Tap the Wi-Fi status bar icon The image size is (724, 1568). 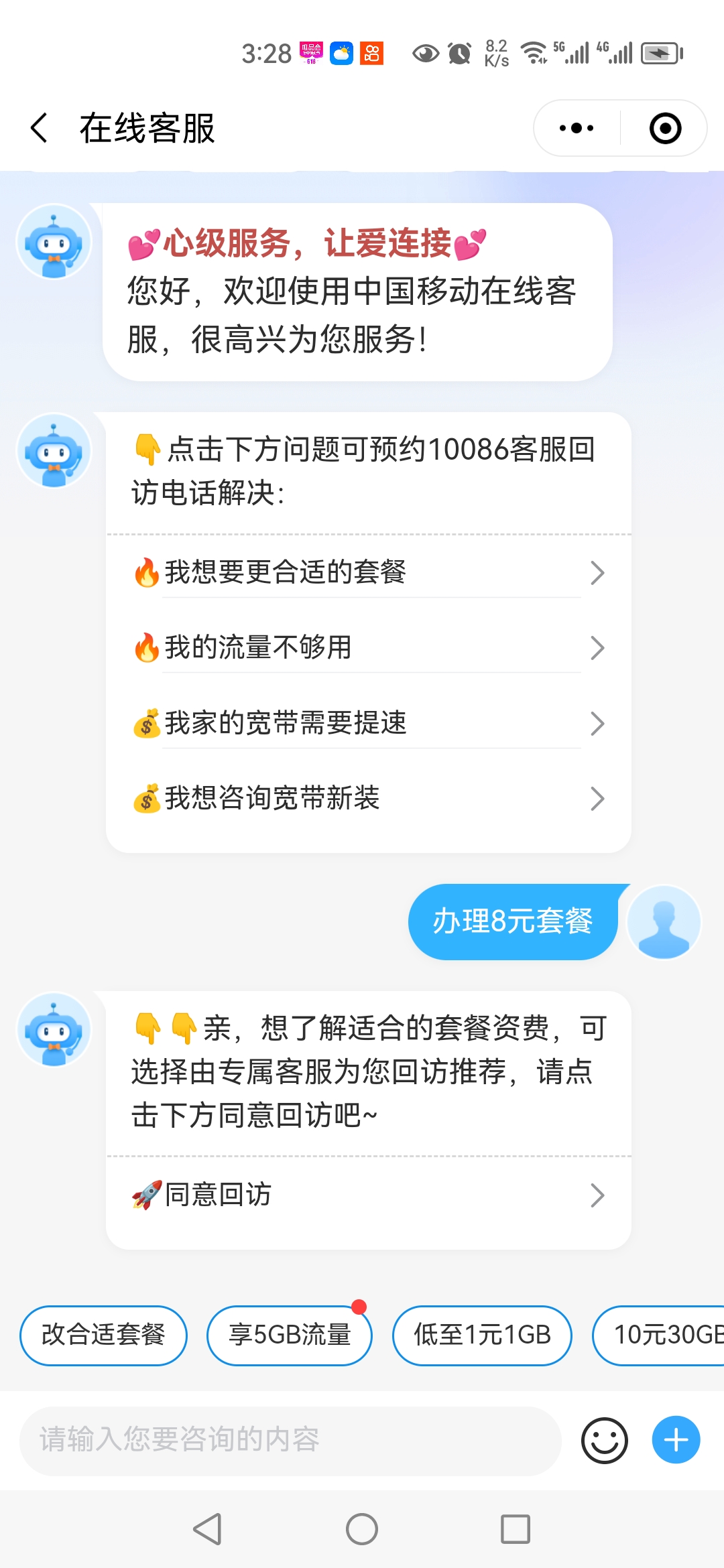[534, 52]
